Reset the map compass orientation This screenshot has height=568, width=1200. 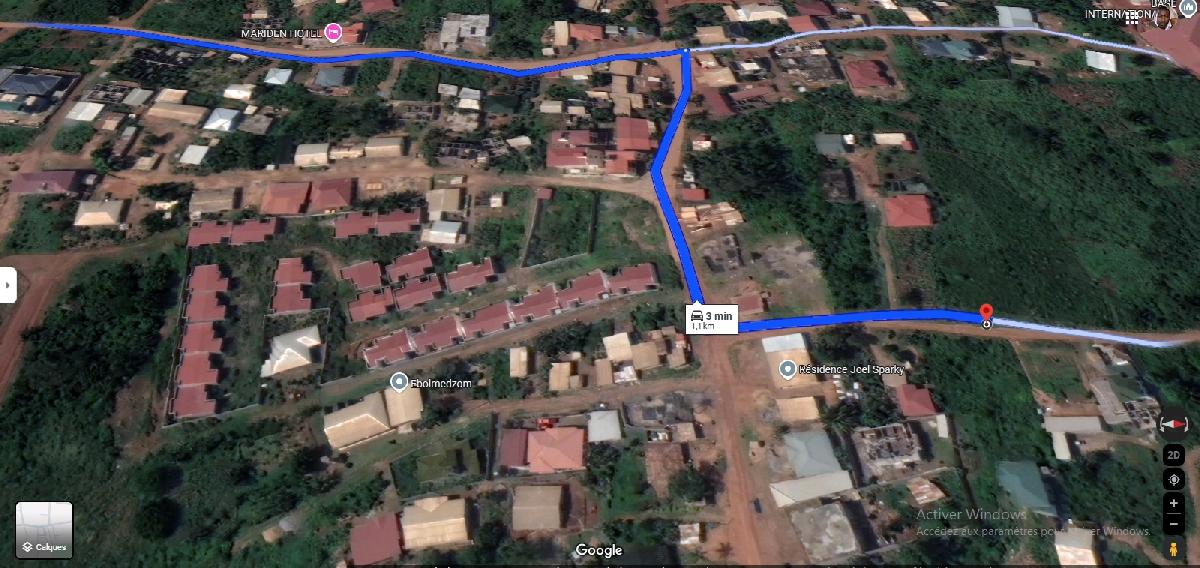point(1174,425)
